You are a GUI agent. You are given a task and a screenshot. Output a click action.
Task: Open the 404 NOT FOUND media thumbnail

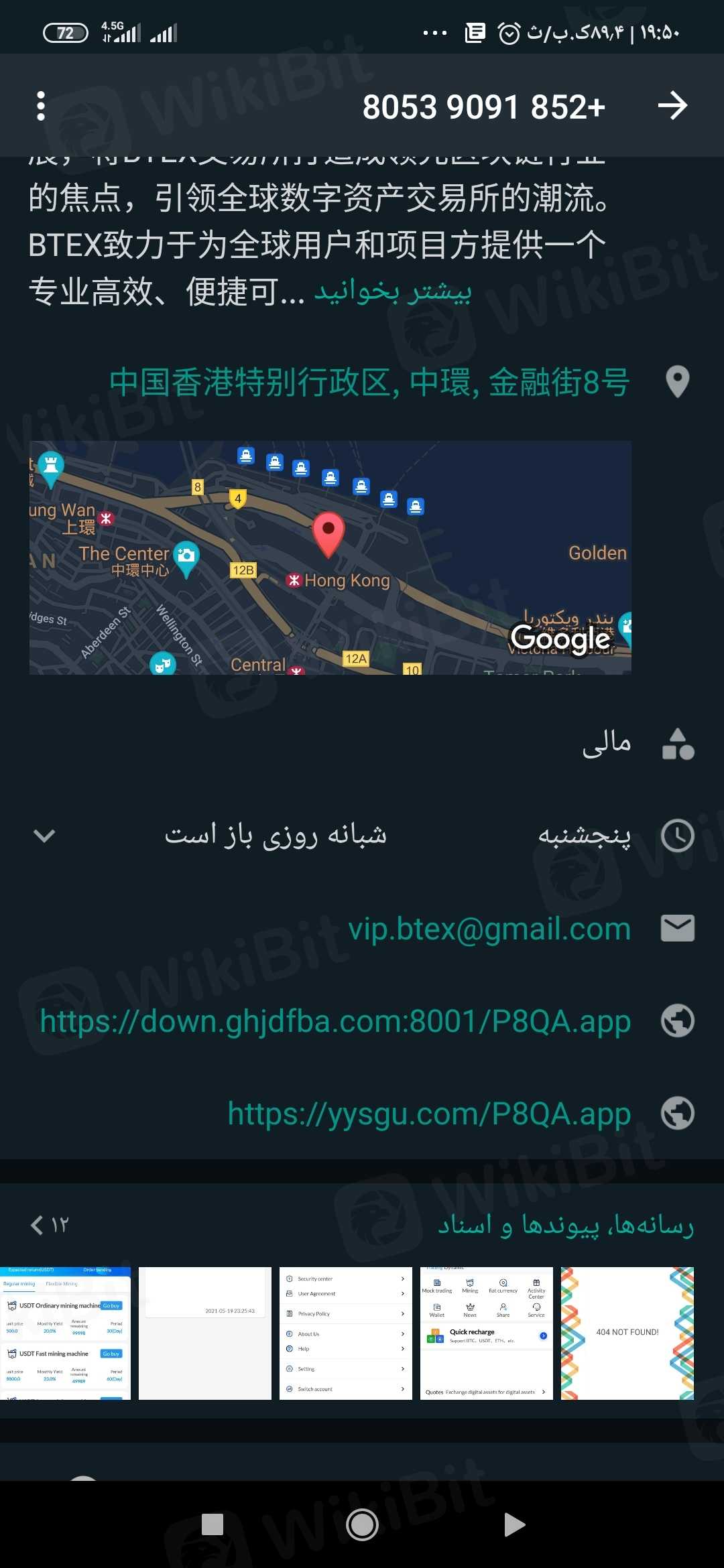tap(627, 1333)
